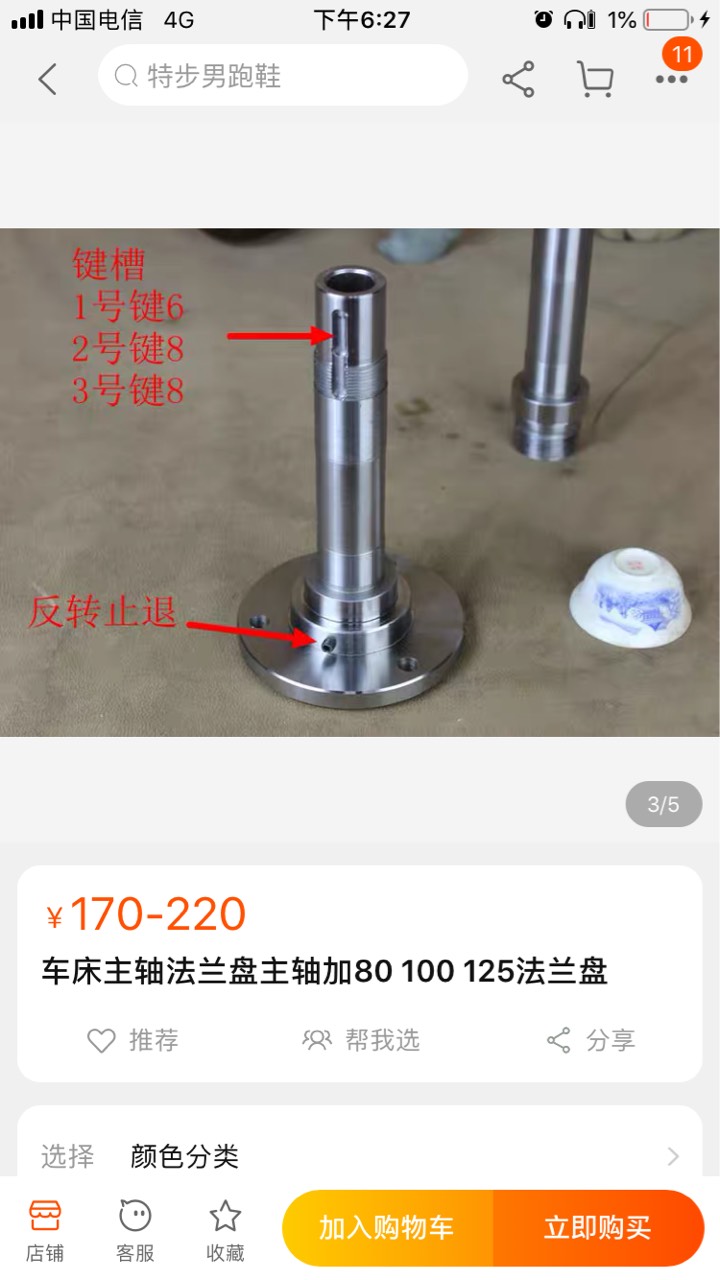720x1280 pixels.
Task: Open 帮我选 help-me-choose
Action: pyautogui.click(x=361, y=1040)
